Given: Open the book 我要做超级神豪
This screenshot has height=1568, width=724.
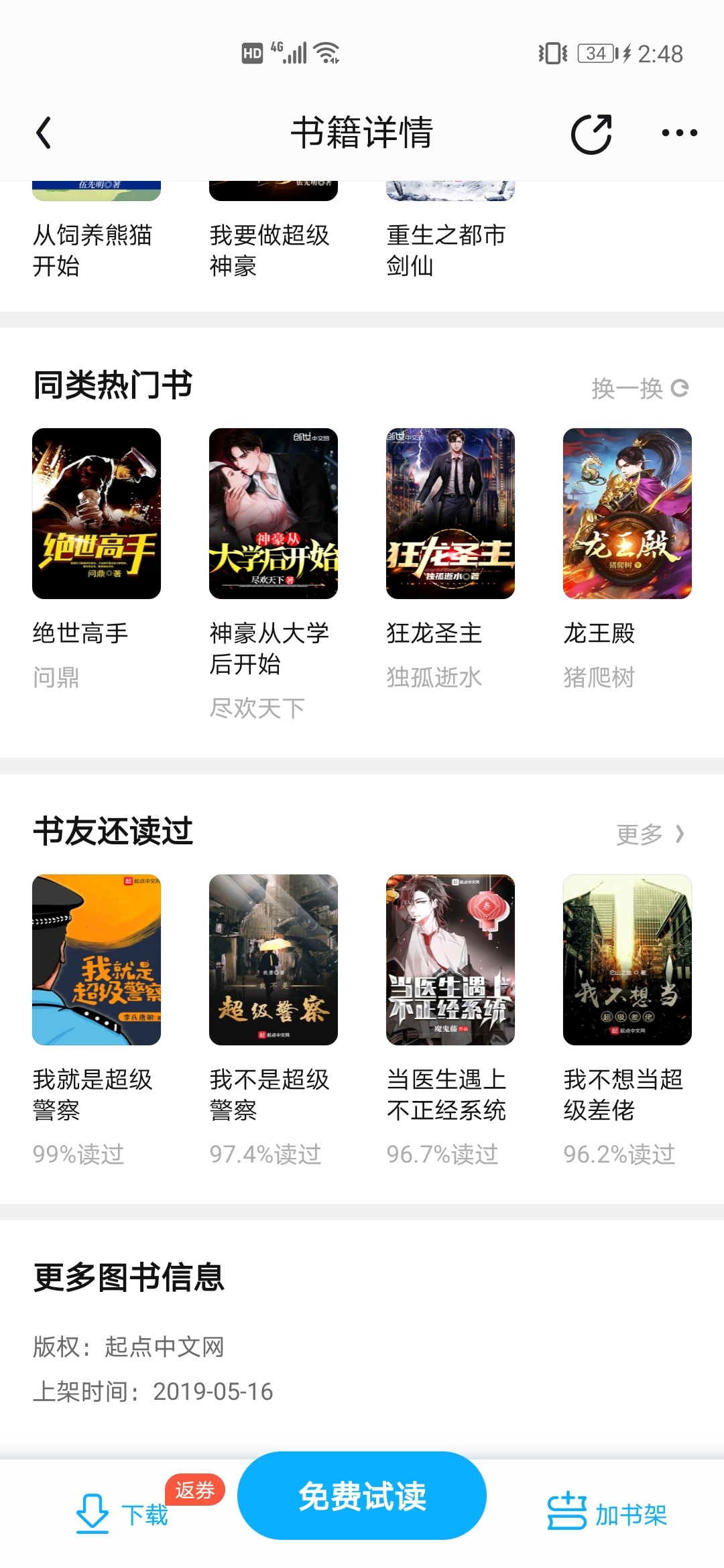Looking at the screenshot, I should tap(269, 249).
